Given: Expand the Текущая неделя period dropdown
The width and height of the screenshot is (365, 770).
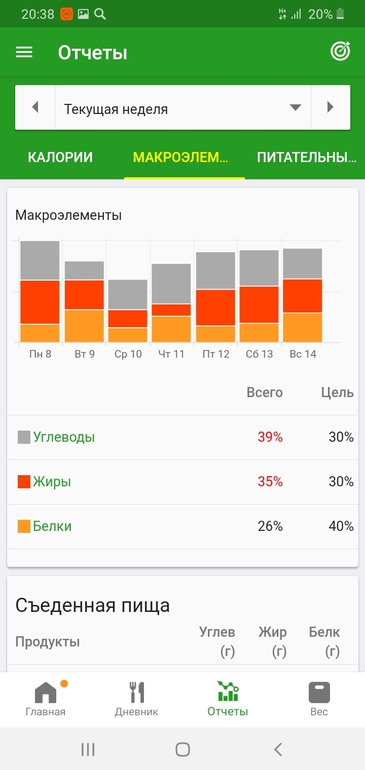Looking at the screenshot, I should [x=183, y=108].
